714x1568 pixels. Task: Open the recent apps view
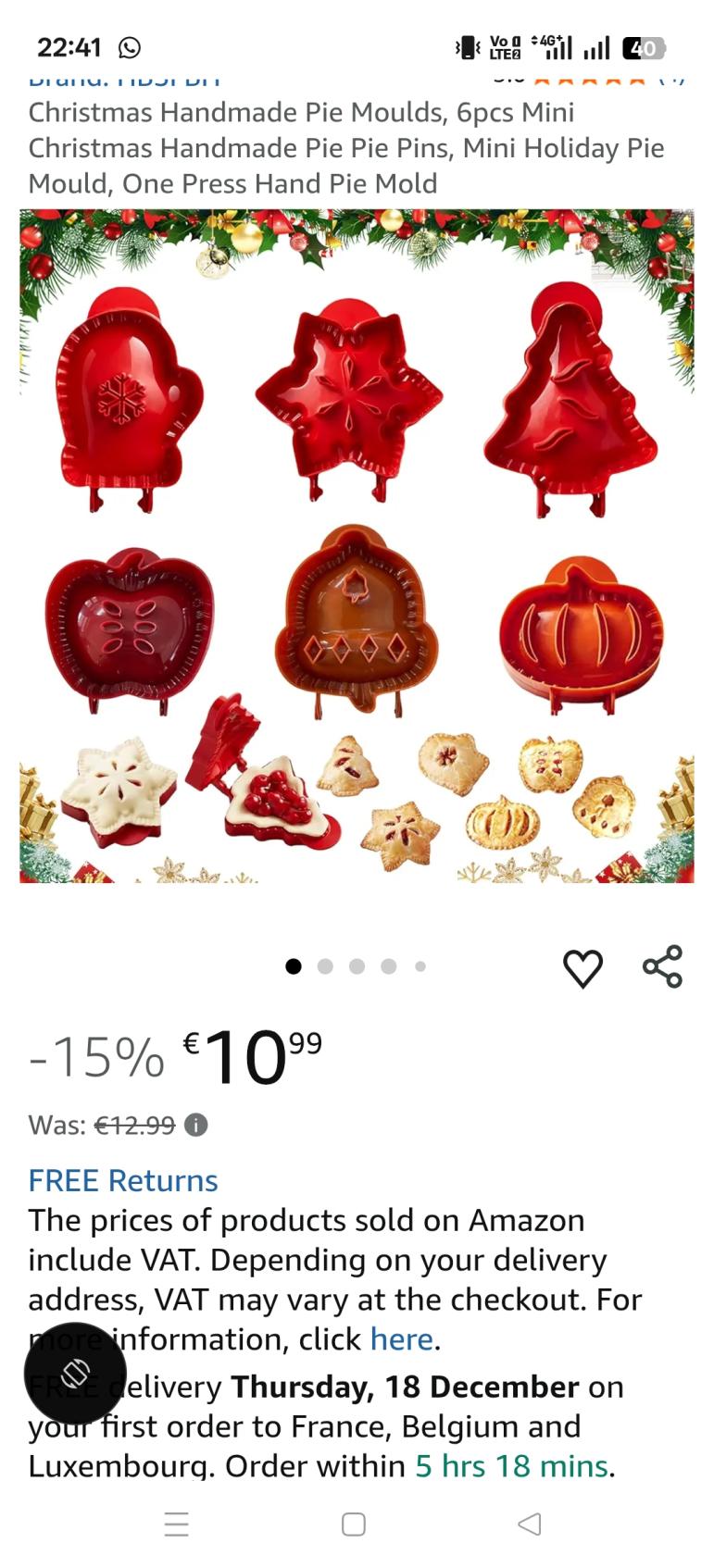(x=177, y=1524)
